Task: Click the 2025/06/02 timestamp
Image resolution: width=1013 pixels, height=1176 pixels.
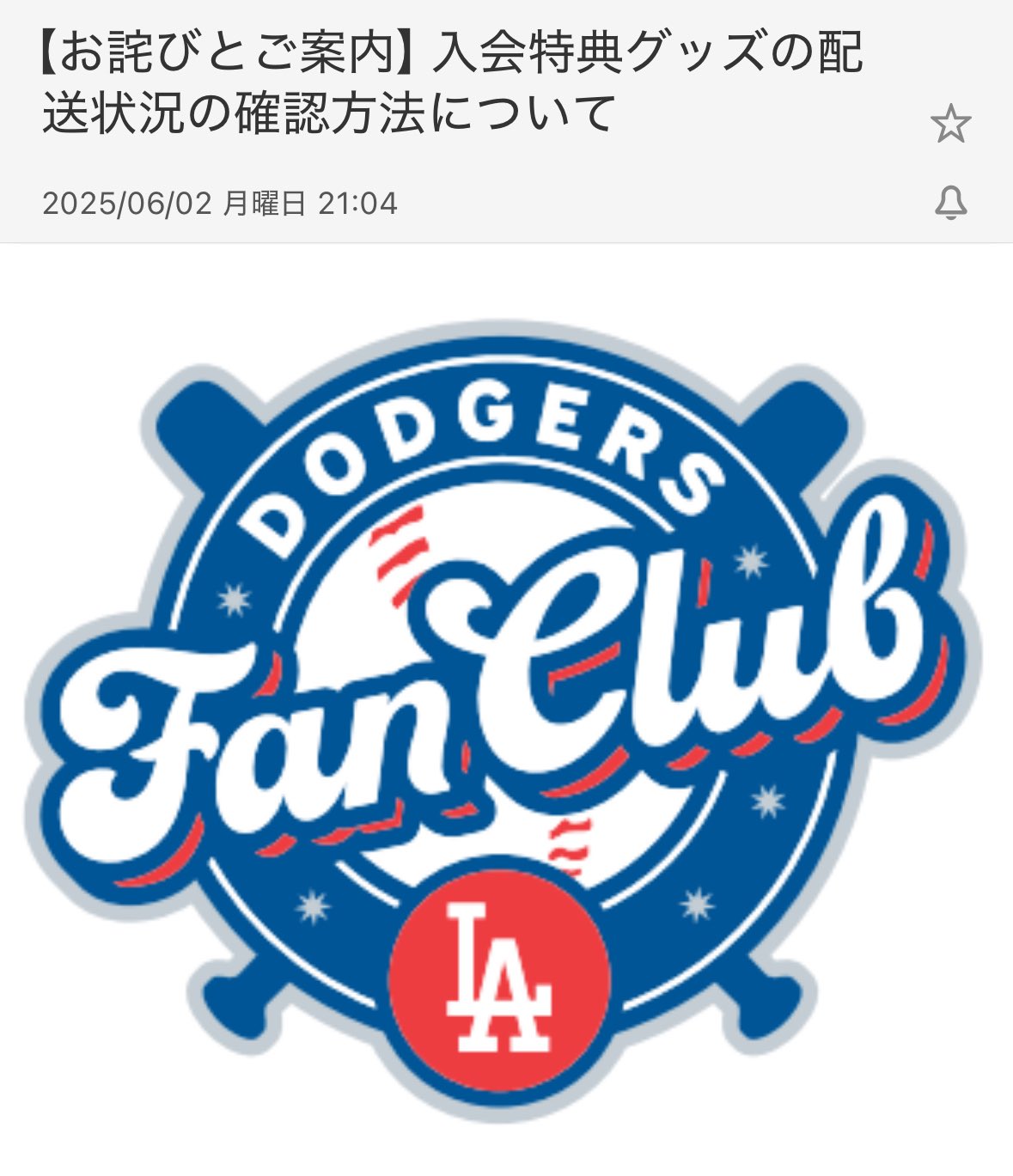Action: pyautogui.click(x=219, y=204)
